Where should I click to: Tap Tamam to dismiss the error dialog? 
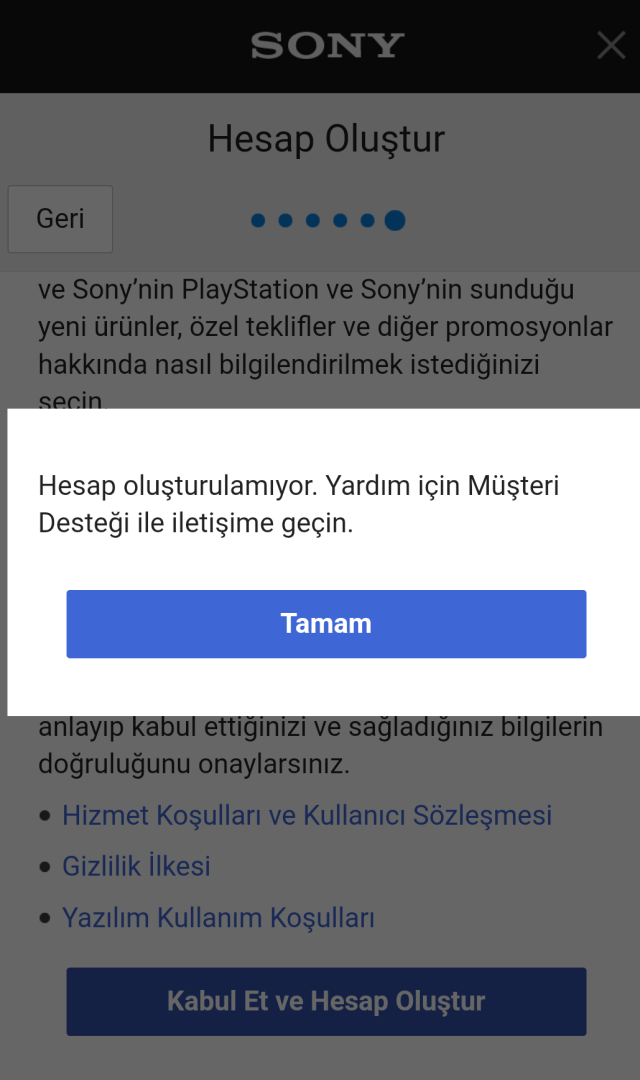pos(326,624)
